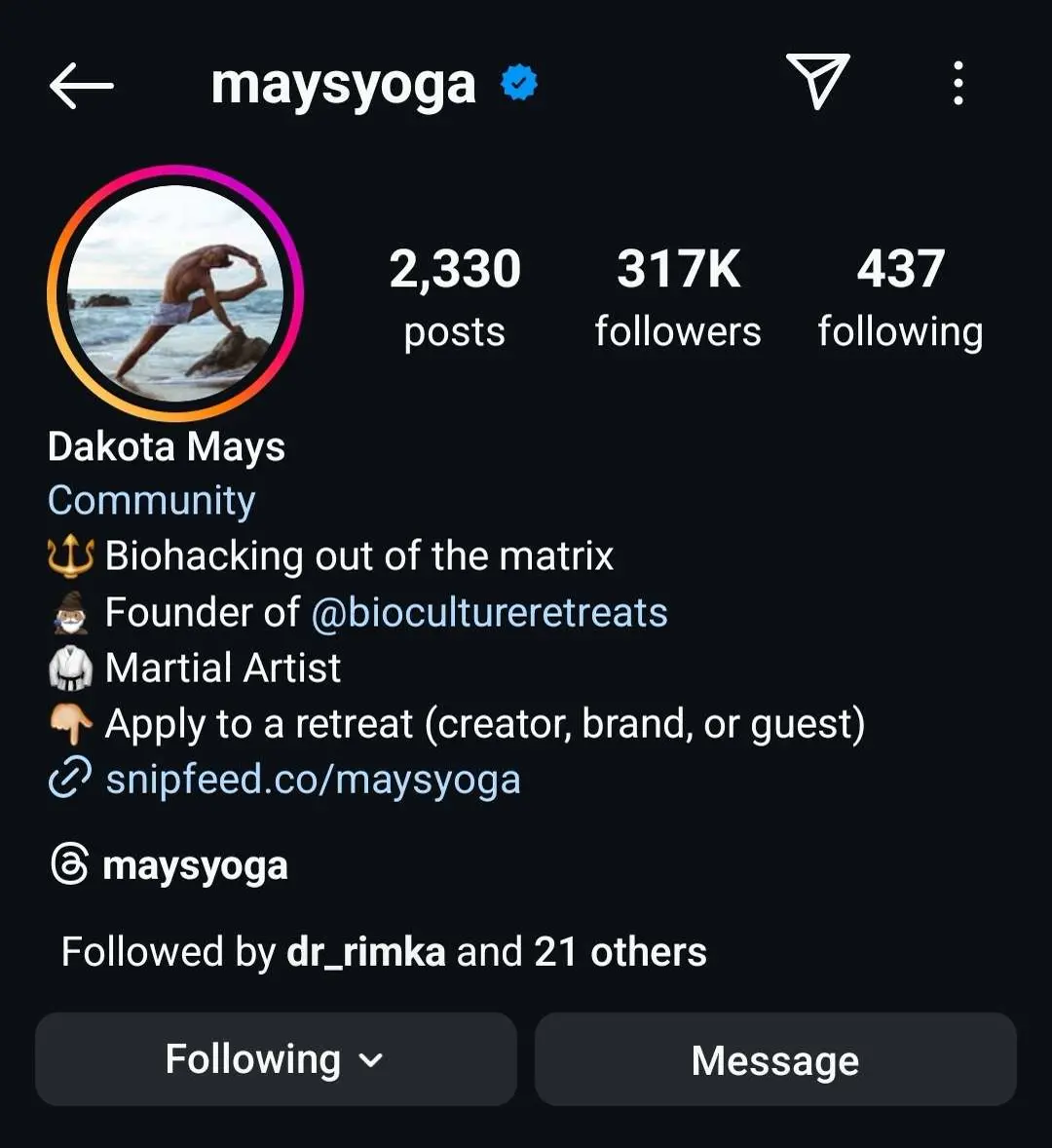This screenshot has height=1148, width=1052.
Task: Share this profile via the paper plane icon
Action: pyautogui.click(x=817, y=82)
